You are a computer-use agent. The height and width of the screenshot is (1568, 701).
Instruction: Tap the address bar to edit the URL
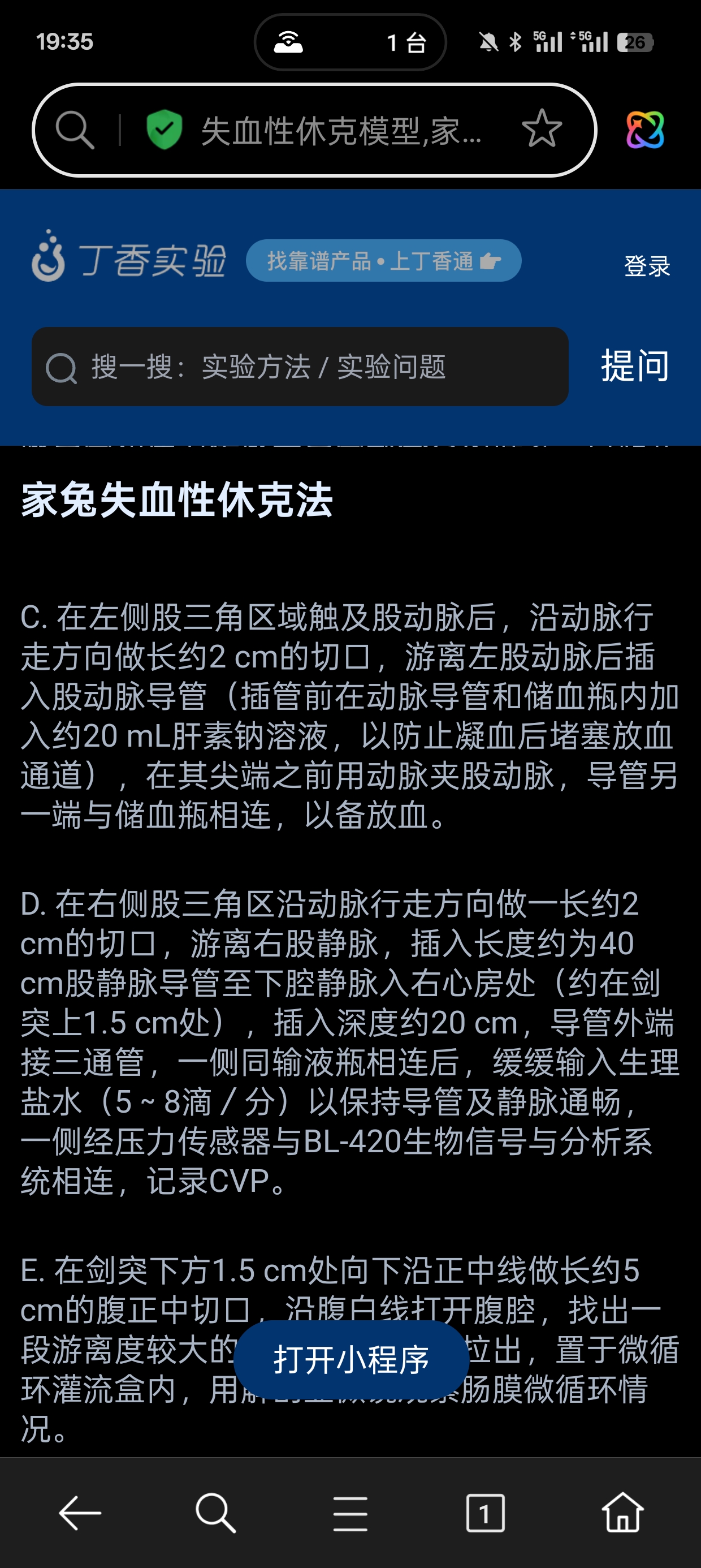(341, 130)
